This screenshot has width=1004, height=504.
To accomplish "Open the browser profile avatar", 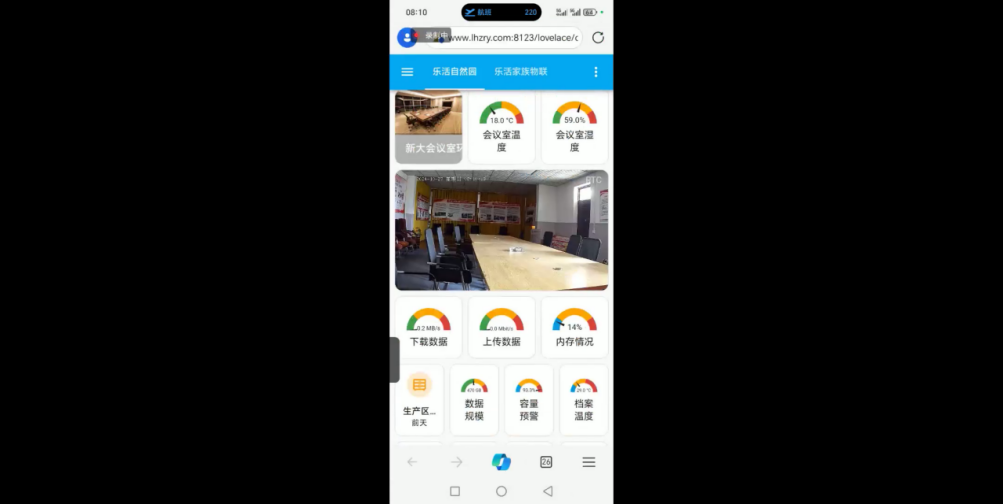I will coord(406,38).
